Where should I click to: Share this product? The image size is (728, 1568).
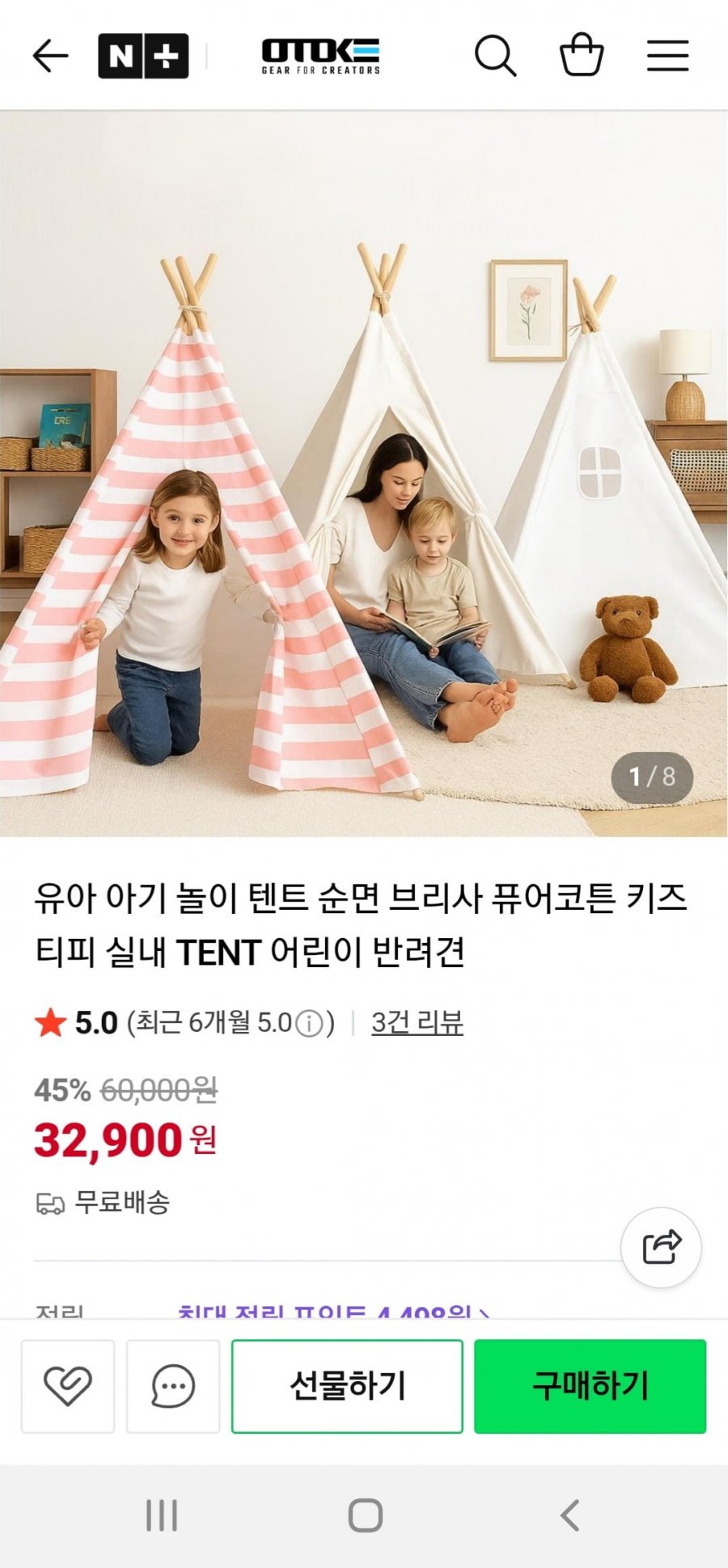(x=661, y=1247)
